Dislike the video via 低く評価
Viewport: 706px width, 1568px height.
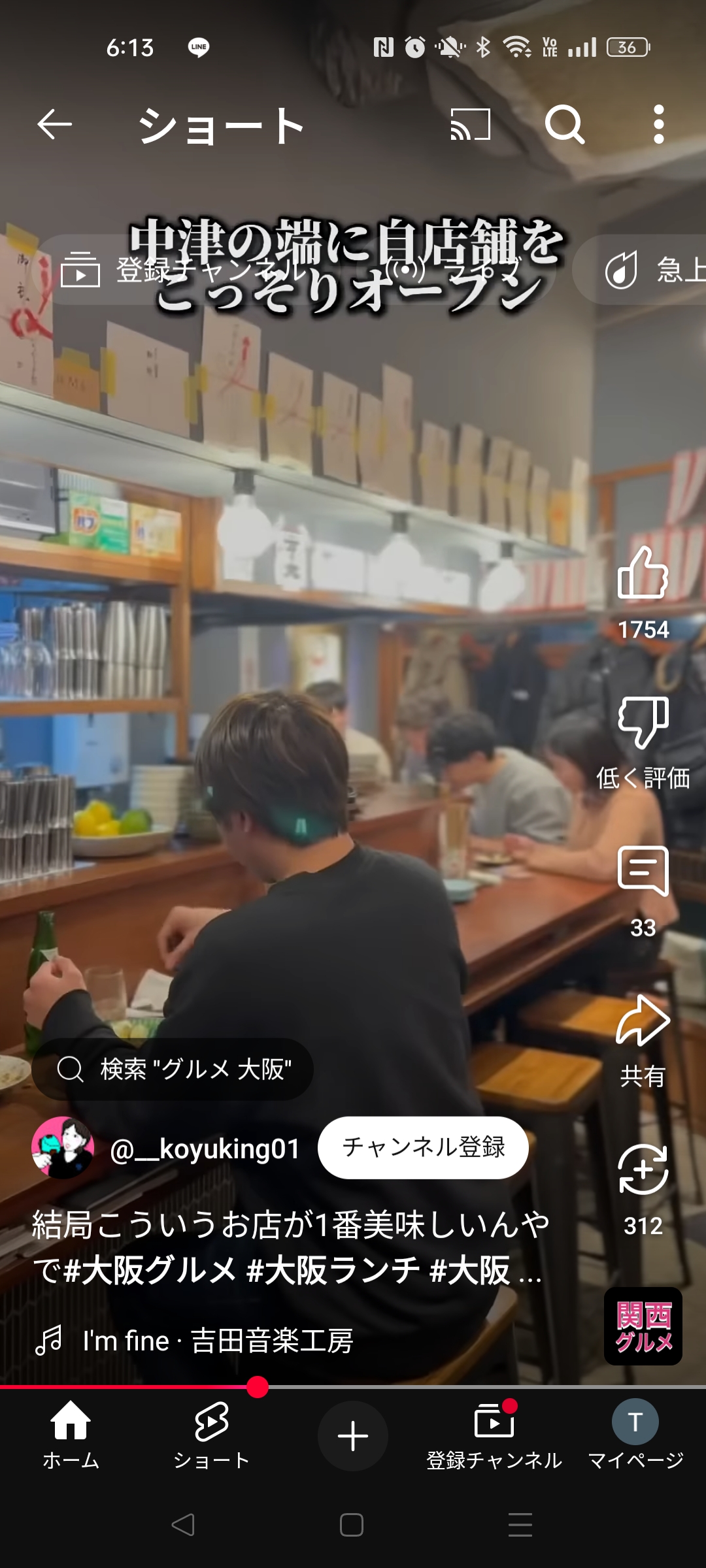click(x=643, y=722)
